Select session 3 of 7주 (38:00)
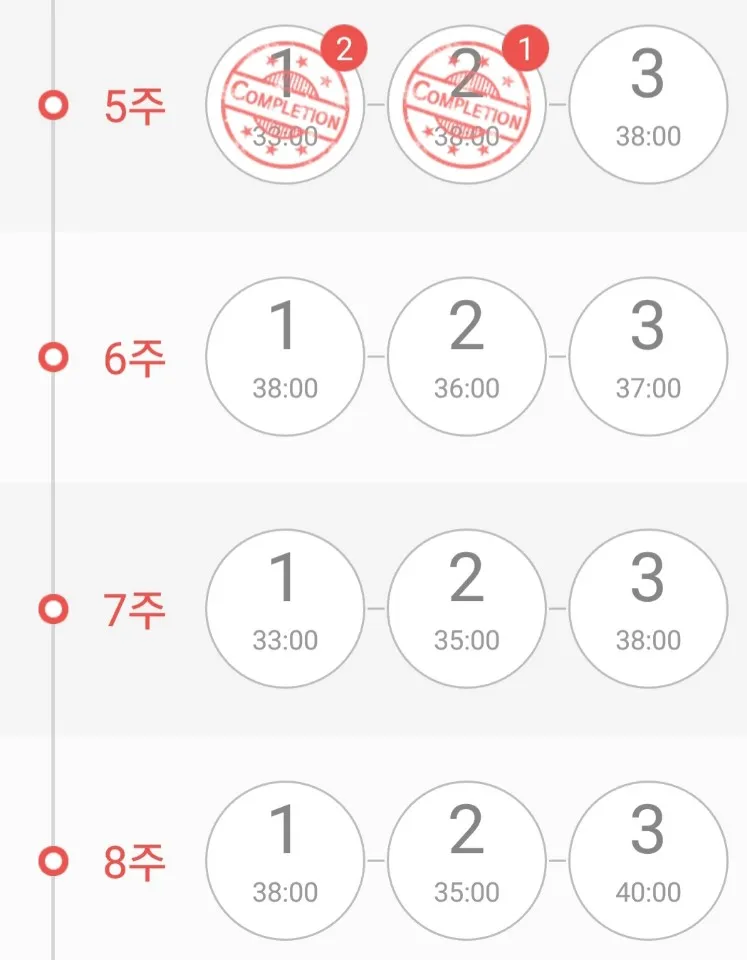 click(x=648, y=608)
